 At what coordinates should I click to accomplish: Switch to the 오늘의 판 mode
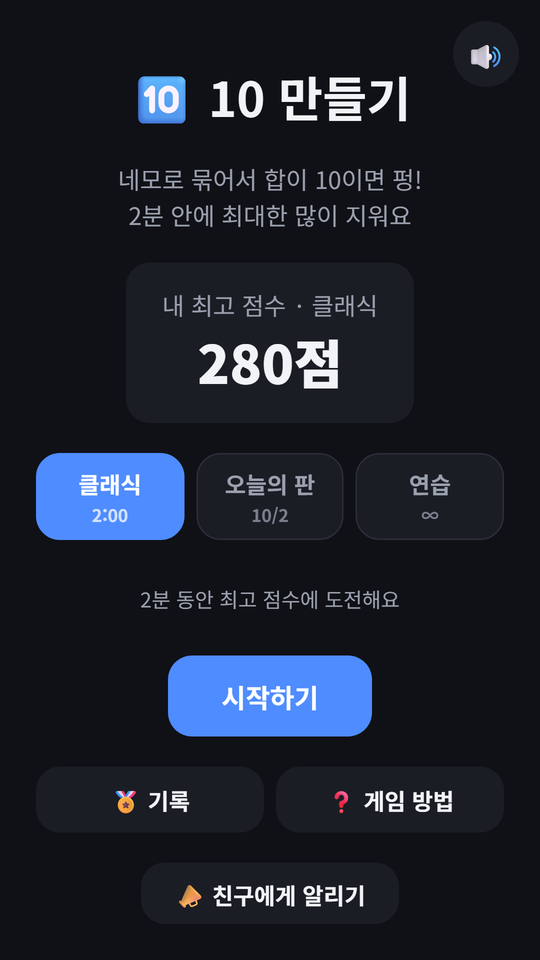coord(270,497)
